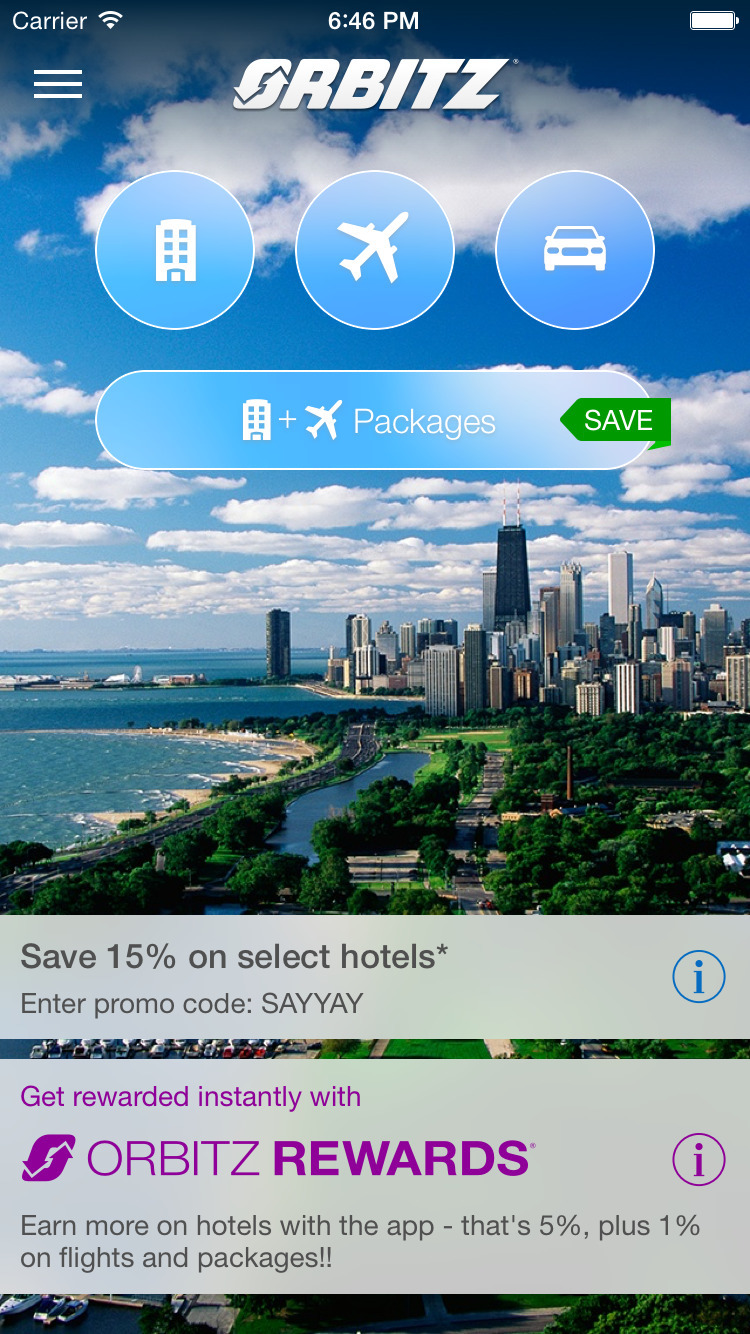View info for 15% hotel promo
750x1334 pixels.
point(698,977)
